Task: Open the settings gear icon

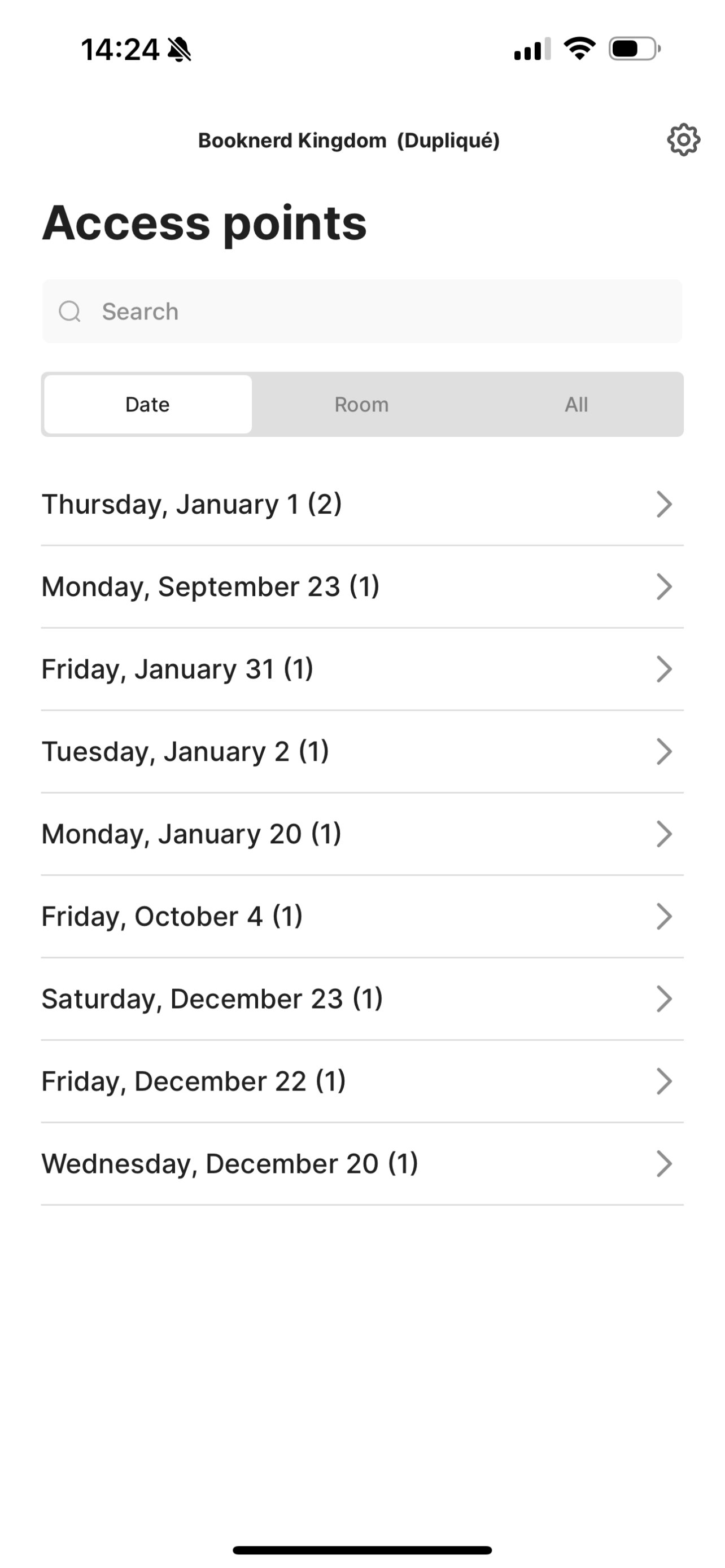Action: point(683,140)
